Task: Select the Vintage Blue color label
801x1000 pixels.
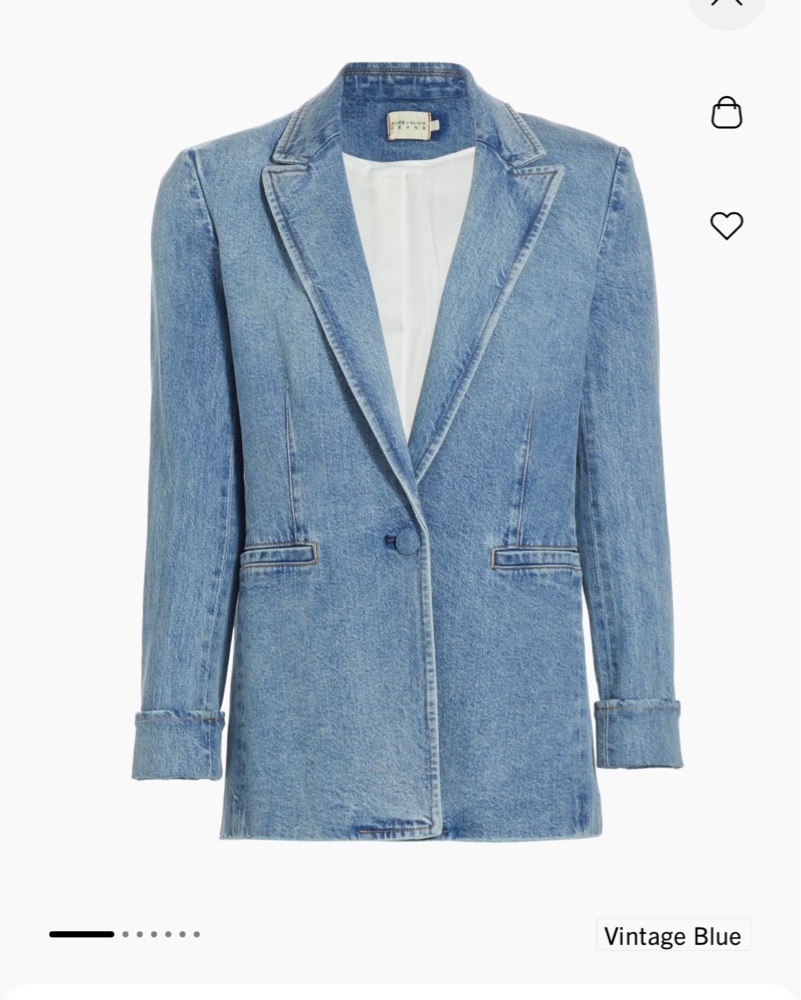Action: tap(673, 936)
